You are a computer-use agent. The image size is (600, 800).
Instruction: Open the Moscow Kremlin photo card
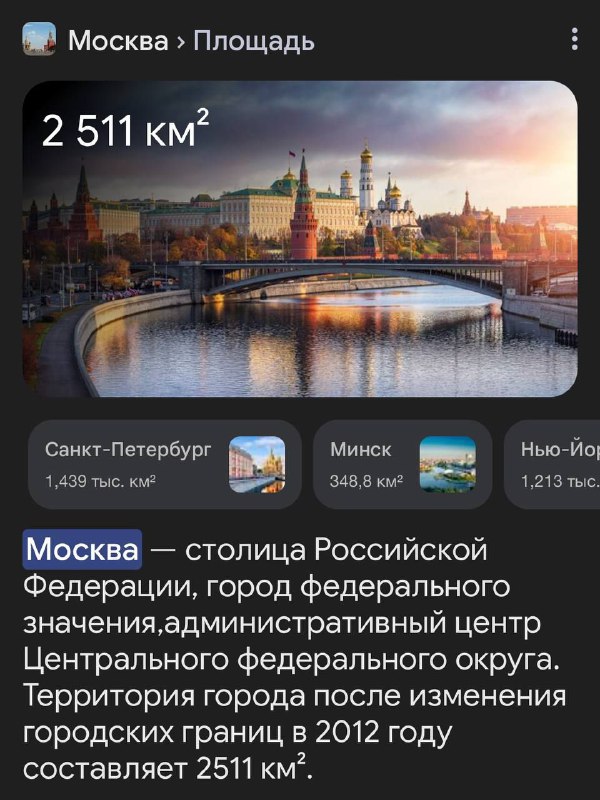(300, 240)
